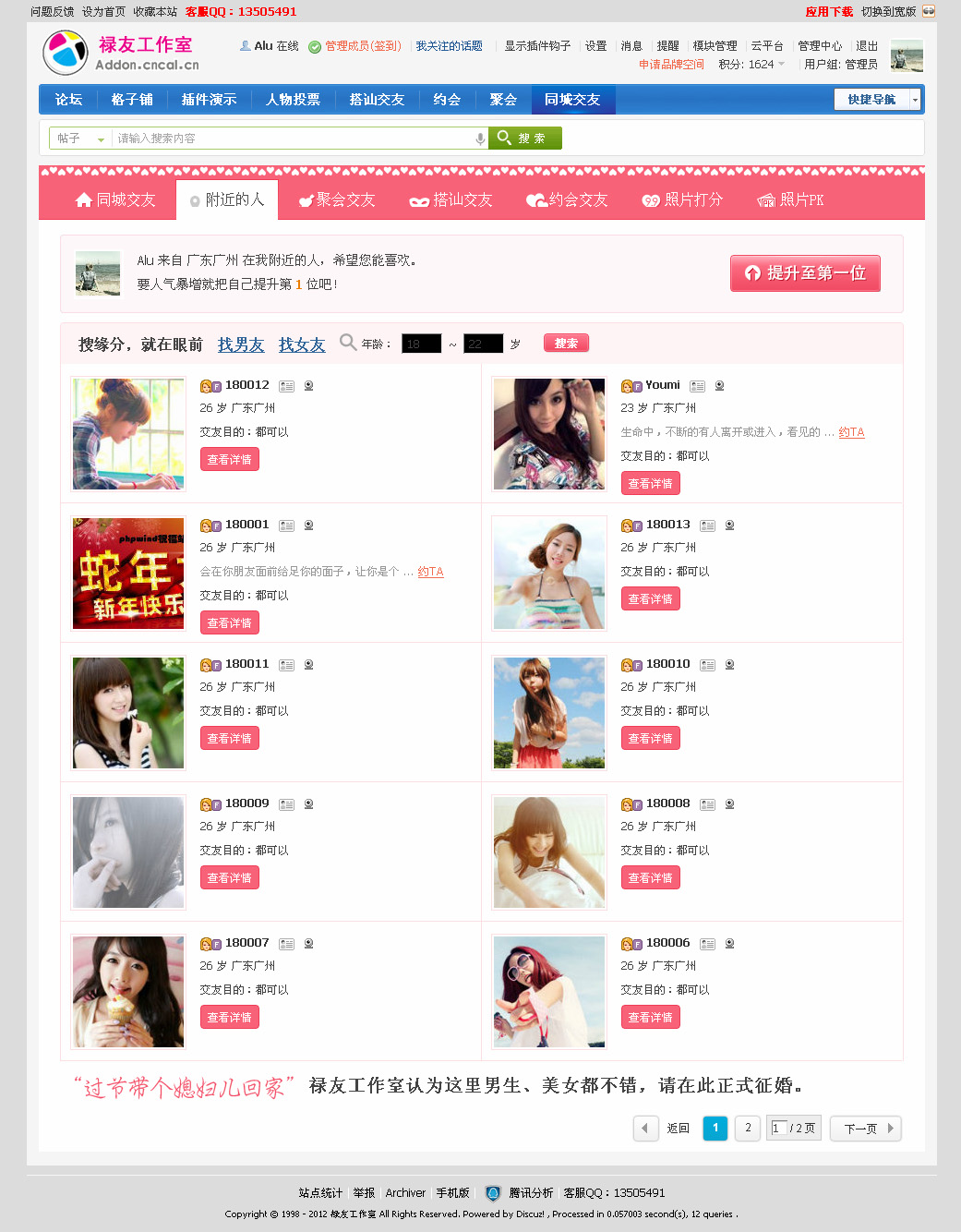Tap 退出 to log out

point(866,46)
